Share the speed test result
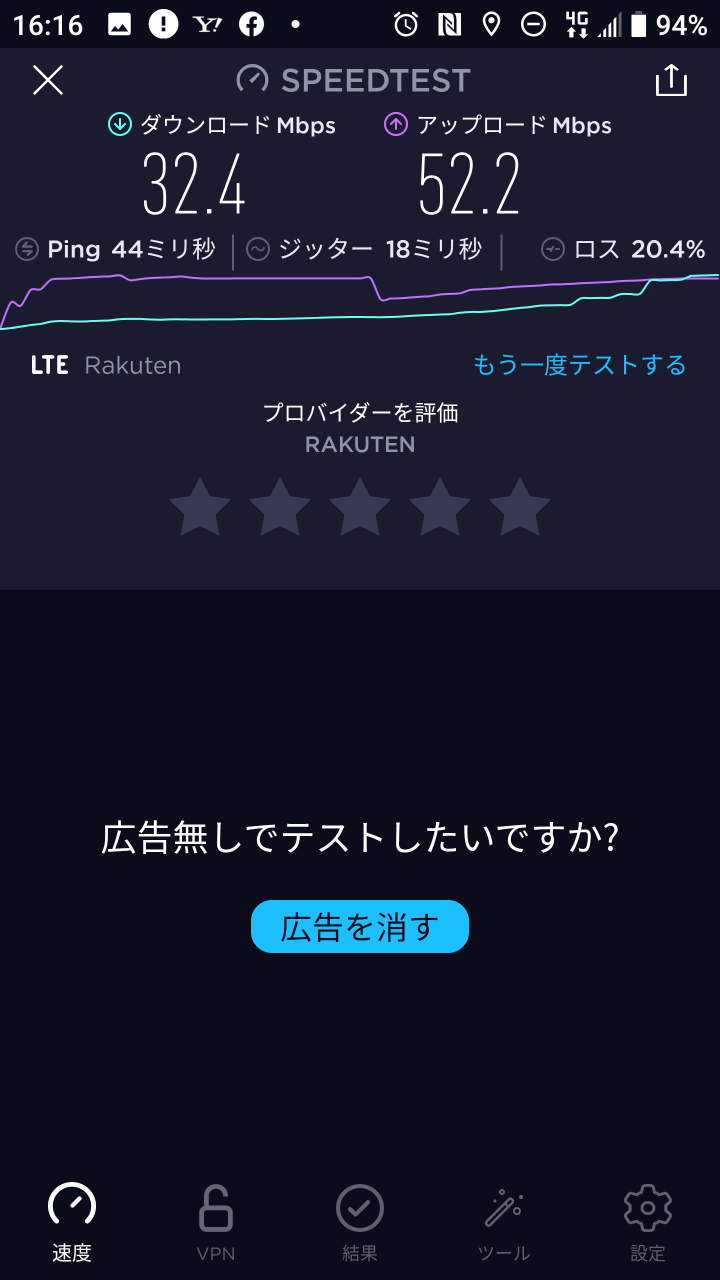This screenshot has height=1280, width=720. (x=671, y=80)
